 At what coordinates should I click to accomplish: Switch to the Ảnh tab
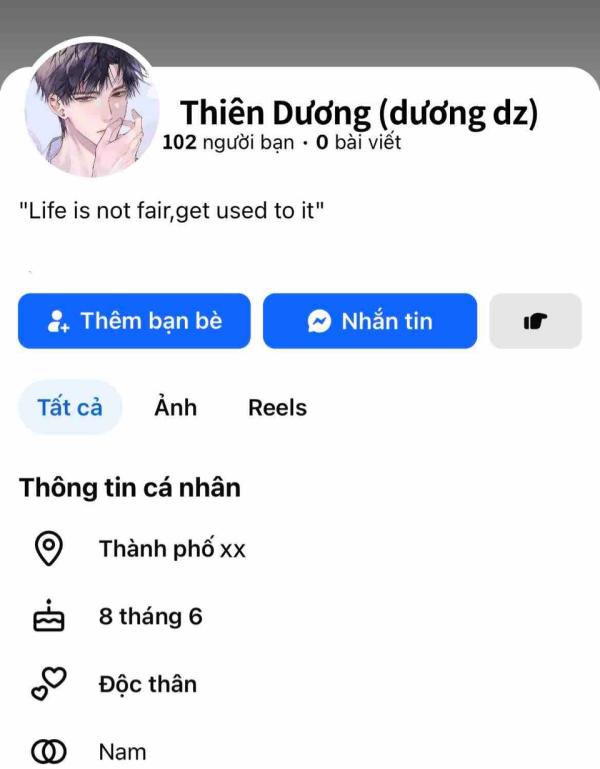coord(175,408)
